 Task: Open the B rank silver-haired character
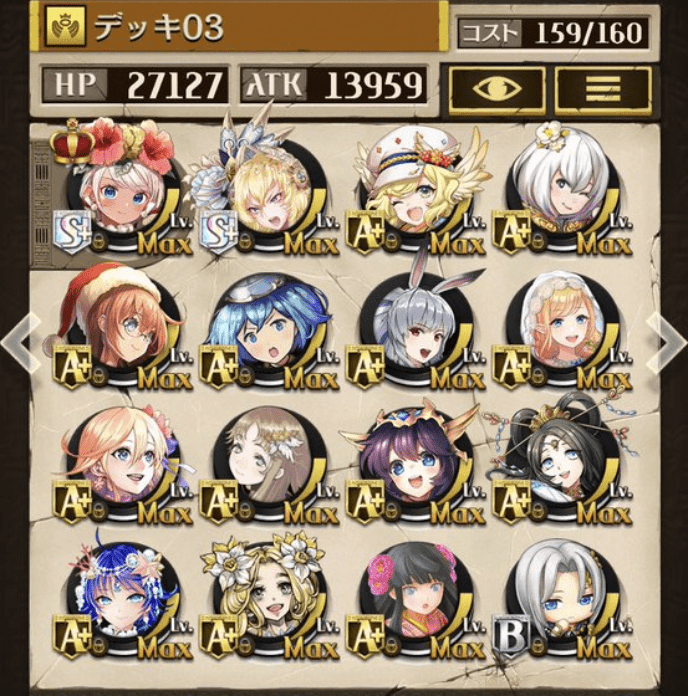pyautogui.click(x=556, y=600)
